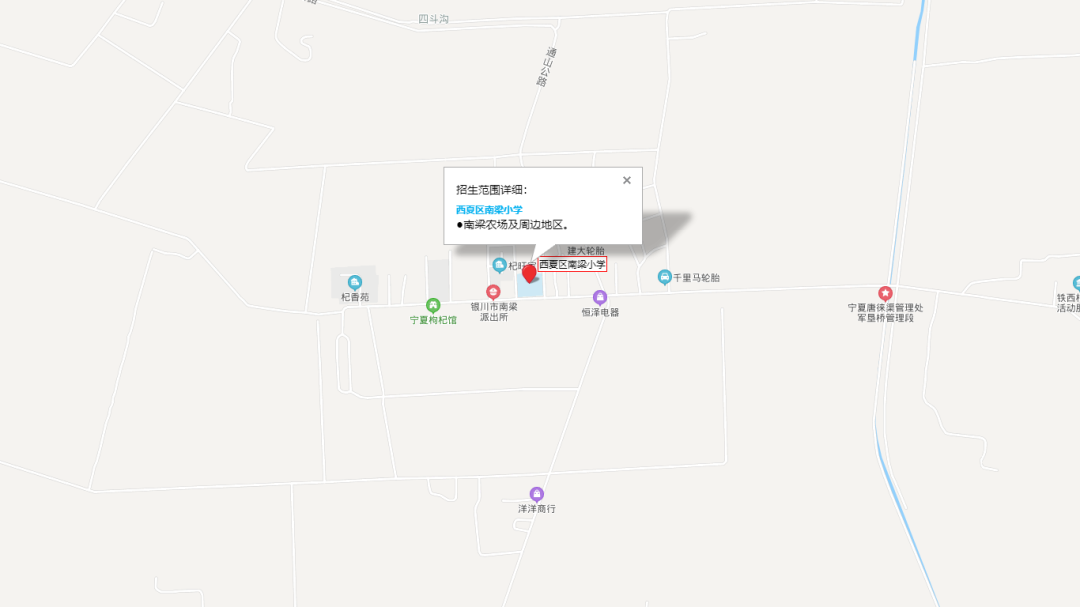Tap the 恒泽电器 shop marker
Viewport: 1080px width, 607px height.
pyautogui.click(x=600, y=297)
